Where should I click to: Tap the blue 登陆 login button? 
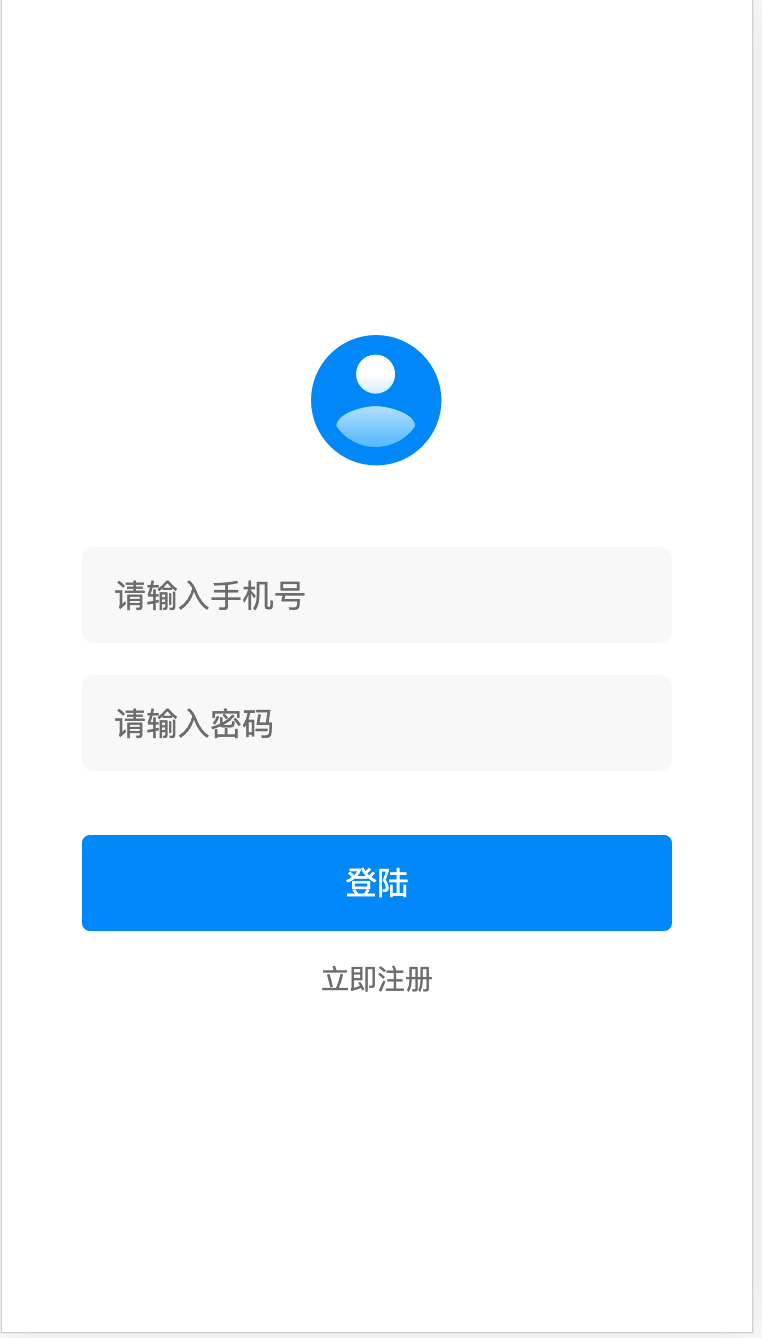pyautogui.click(x=376, y=883)
